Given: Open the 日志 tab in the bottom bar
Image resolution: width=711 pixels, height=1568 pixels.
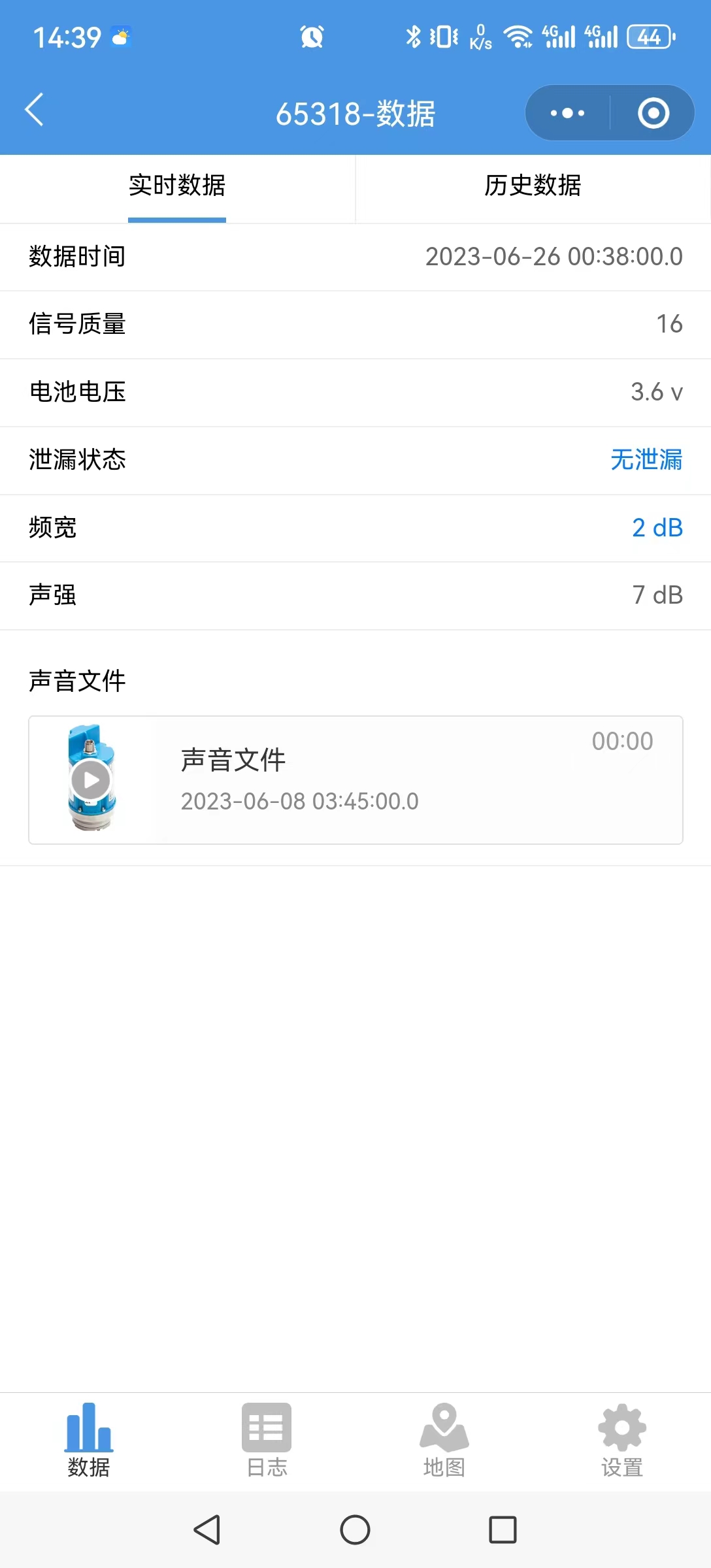Looking at the screenshot, I should tap(267, 1441).
